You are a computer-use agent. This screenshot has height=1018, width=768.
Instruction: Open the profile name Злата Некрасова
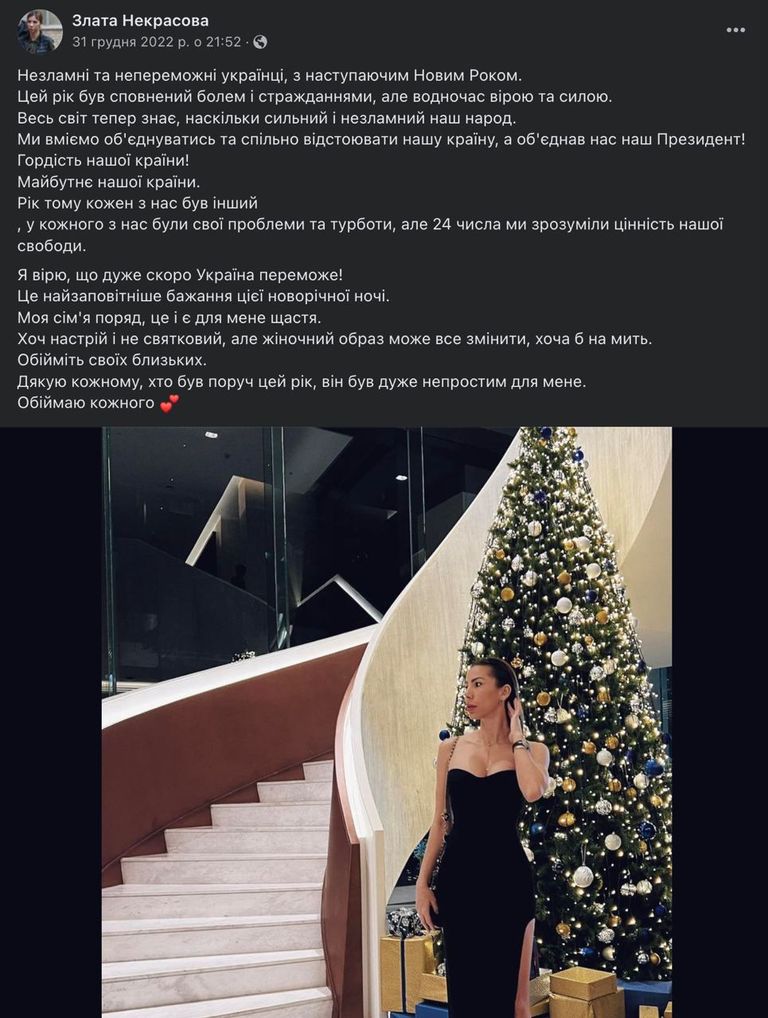[x=140, y=20]
